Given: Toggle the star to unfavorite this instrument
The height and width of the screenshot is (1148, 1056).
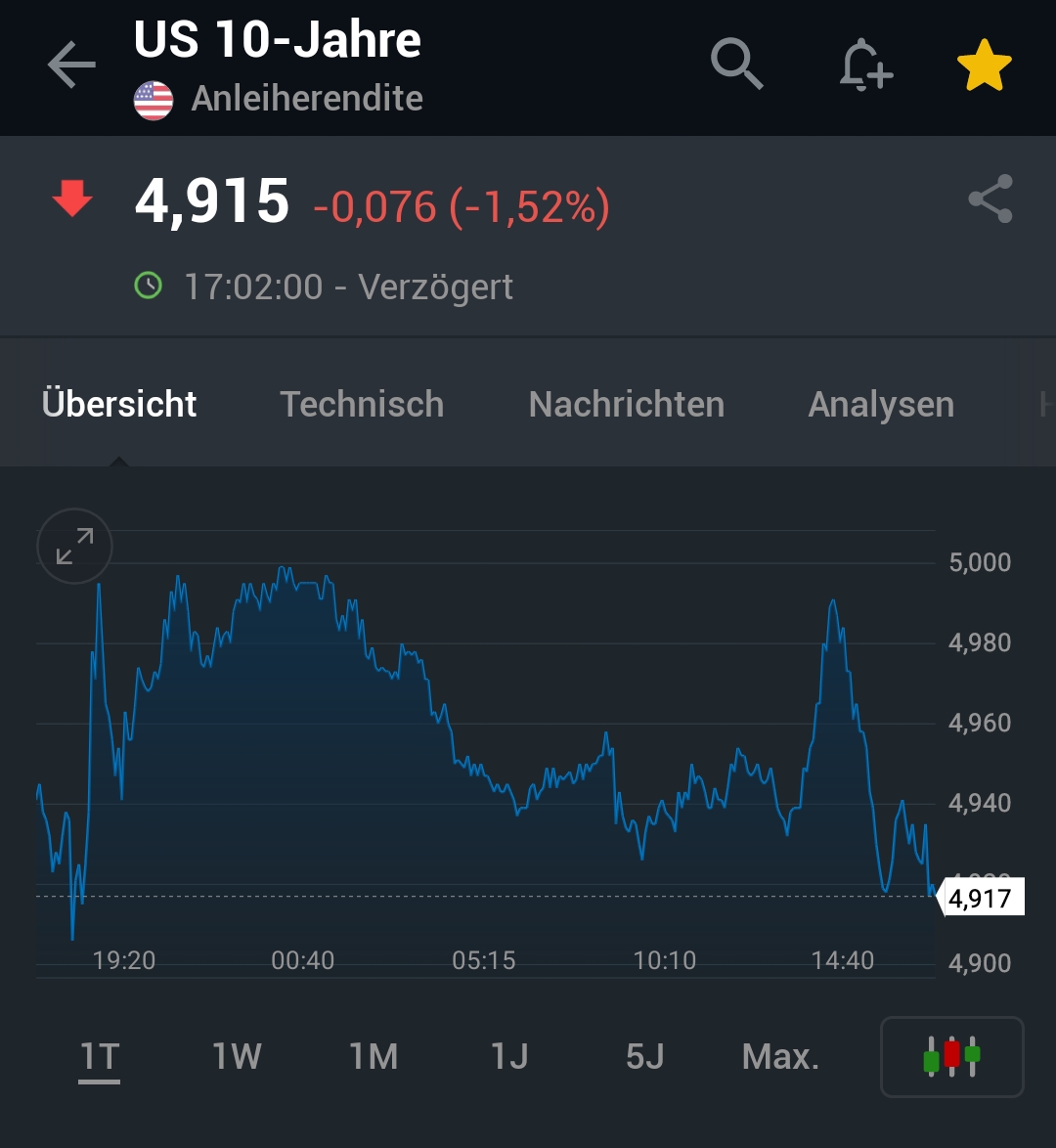Looking at the screenshot, I should [984, 65].
